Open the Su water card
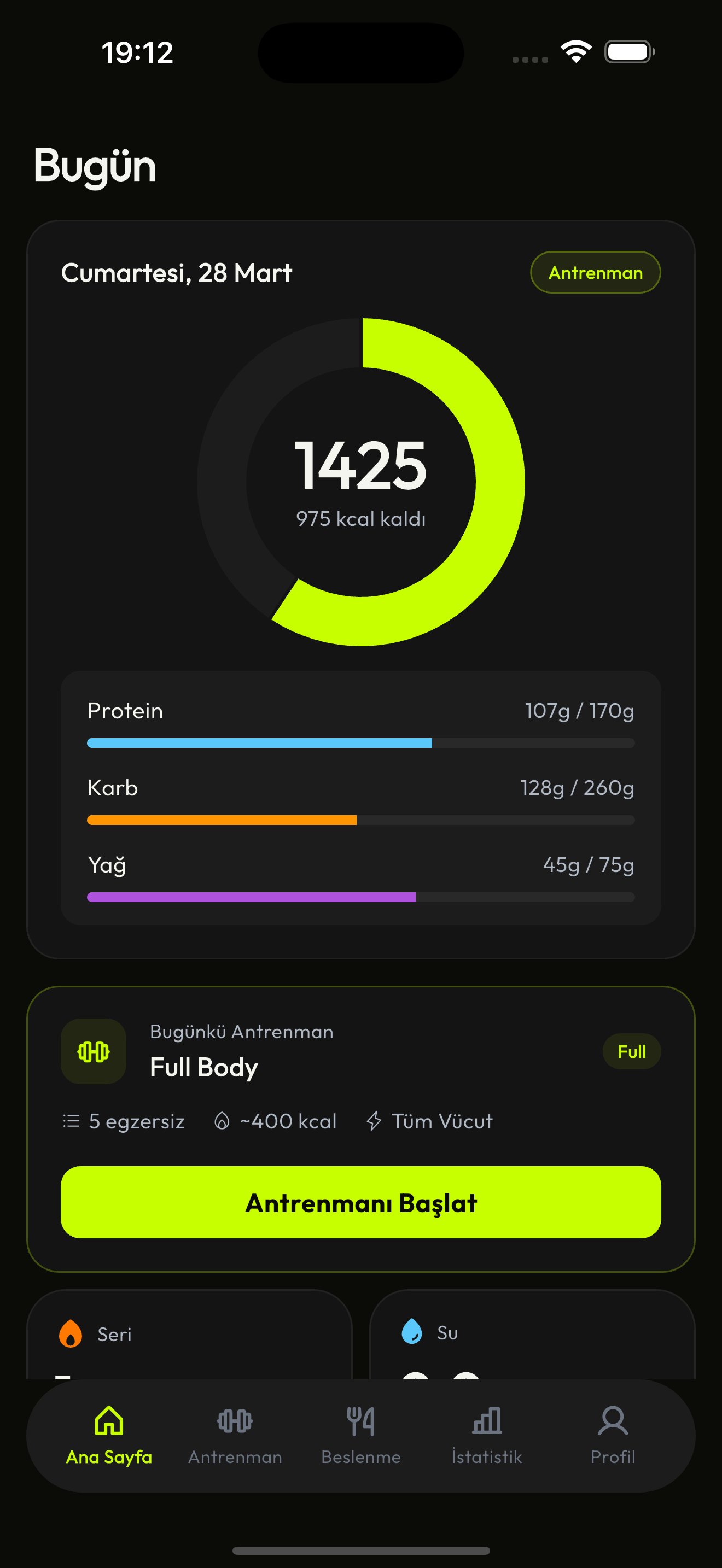The image size is (722, 1568). click(532, 1336)
